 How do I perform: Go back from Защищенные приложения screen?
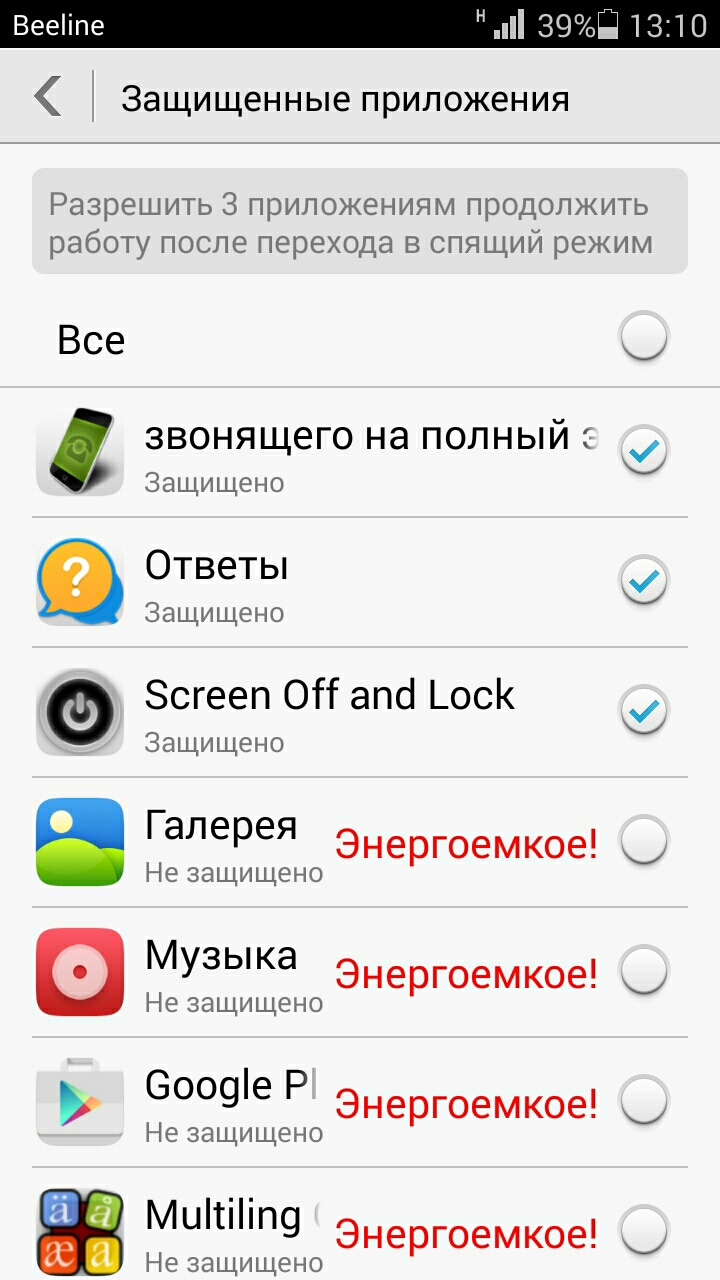point(47,97)
